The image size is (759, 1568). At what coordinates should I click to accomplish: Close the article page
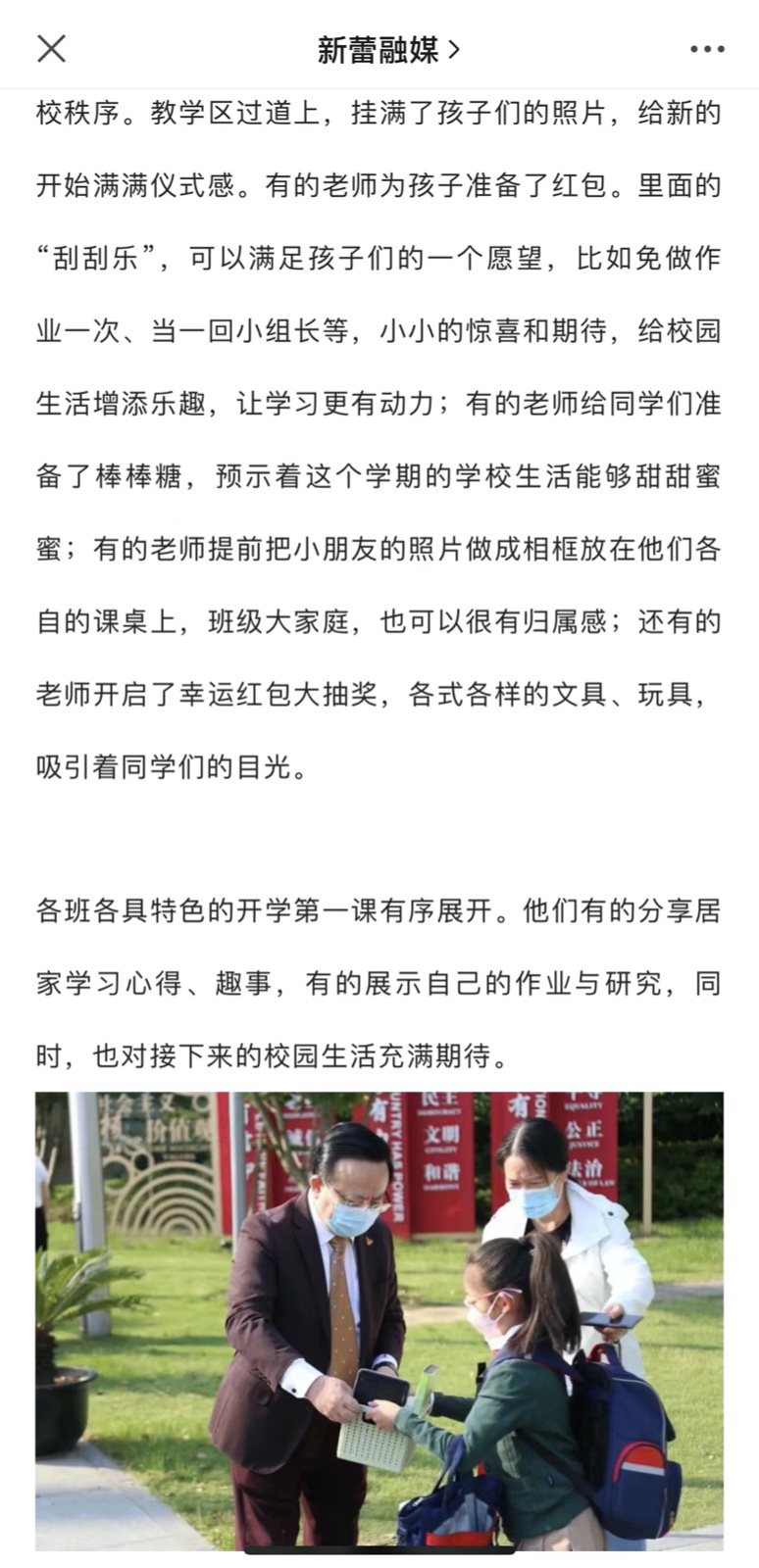51,48
